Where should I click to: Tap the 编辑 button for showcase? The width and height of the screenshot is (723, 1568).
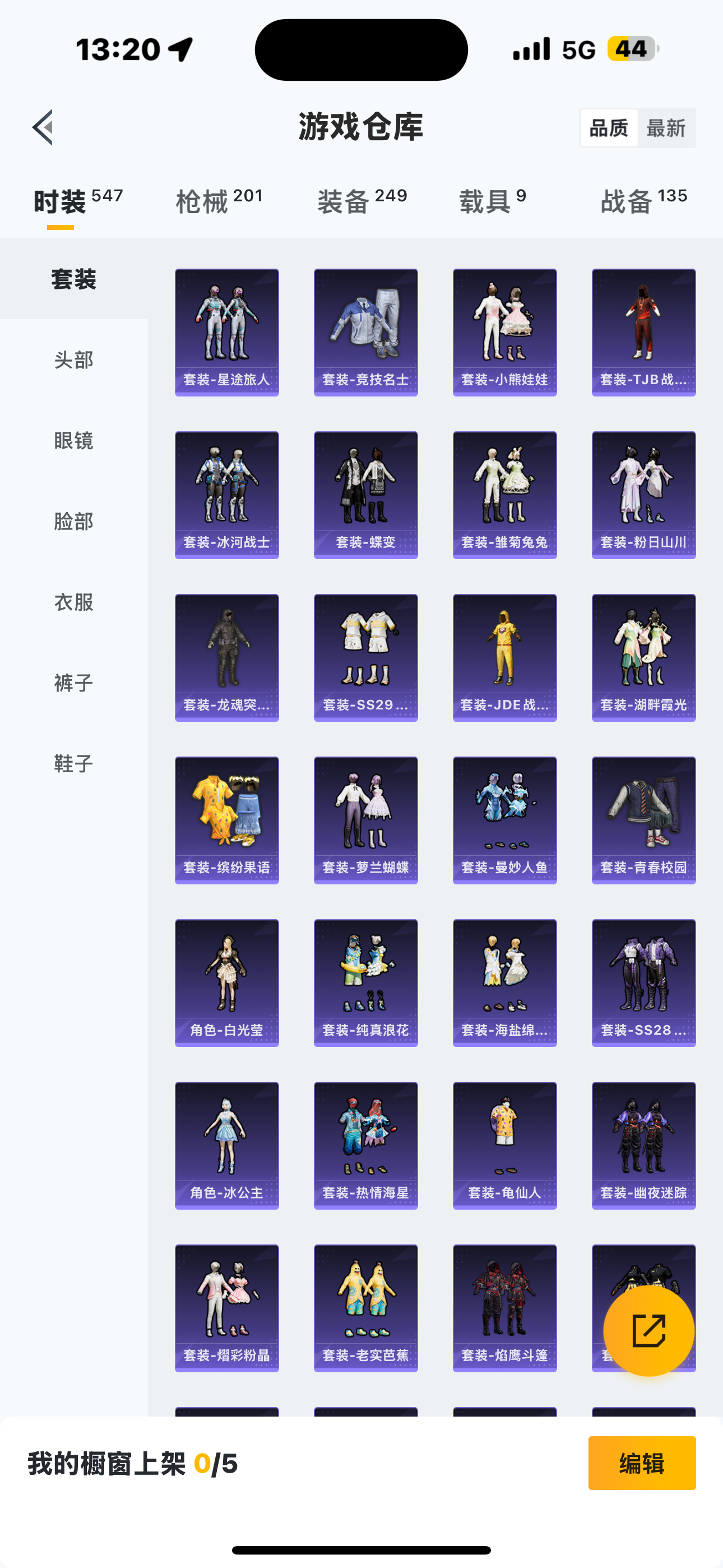click(x=642, y=1463)
